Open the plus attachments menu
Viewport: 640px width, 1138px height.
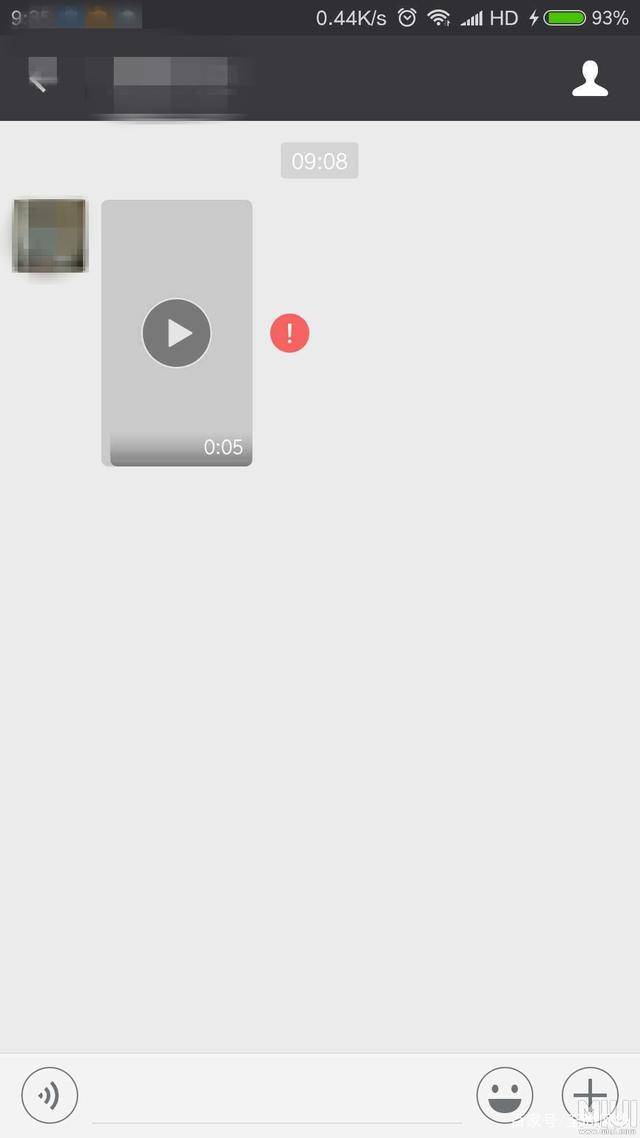click(590, 1094)
